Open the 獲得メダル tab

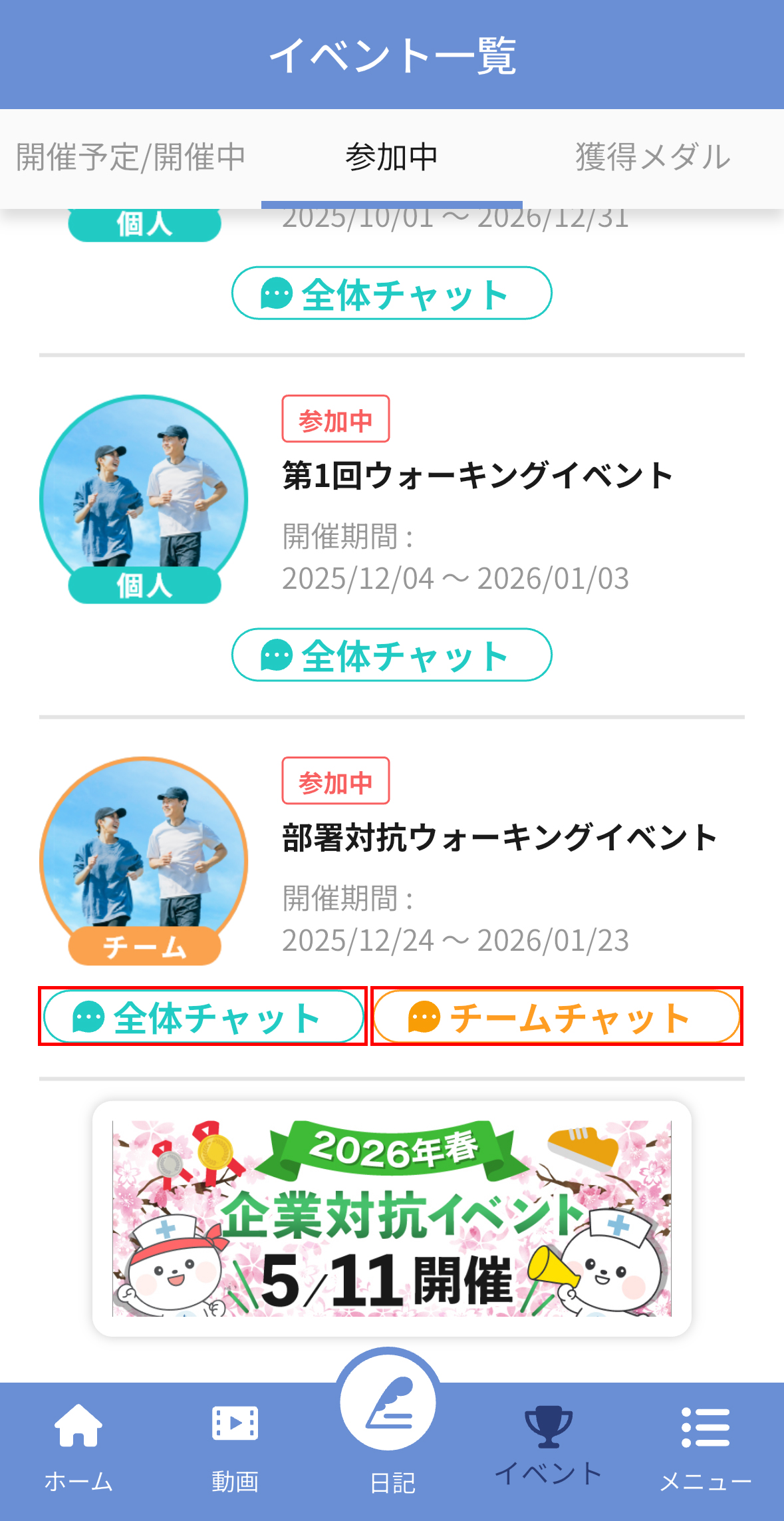[x=653, y=158]
